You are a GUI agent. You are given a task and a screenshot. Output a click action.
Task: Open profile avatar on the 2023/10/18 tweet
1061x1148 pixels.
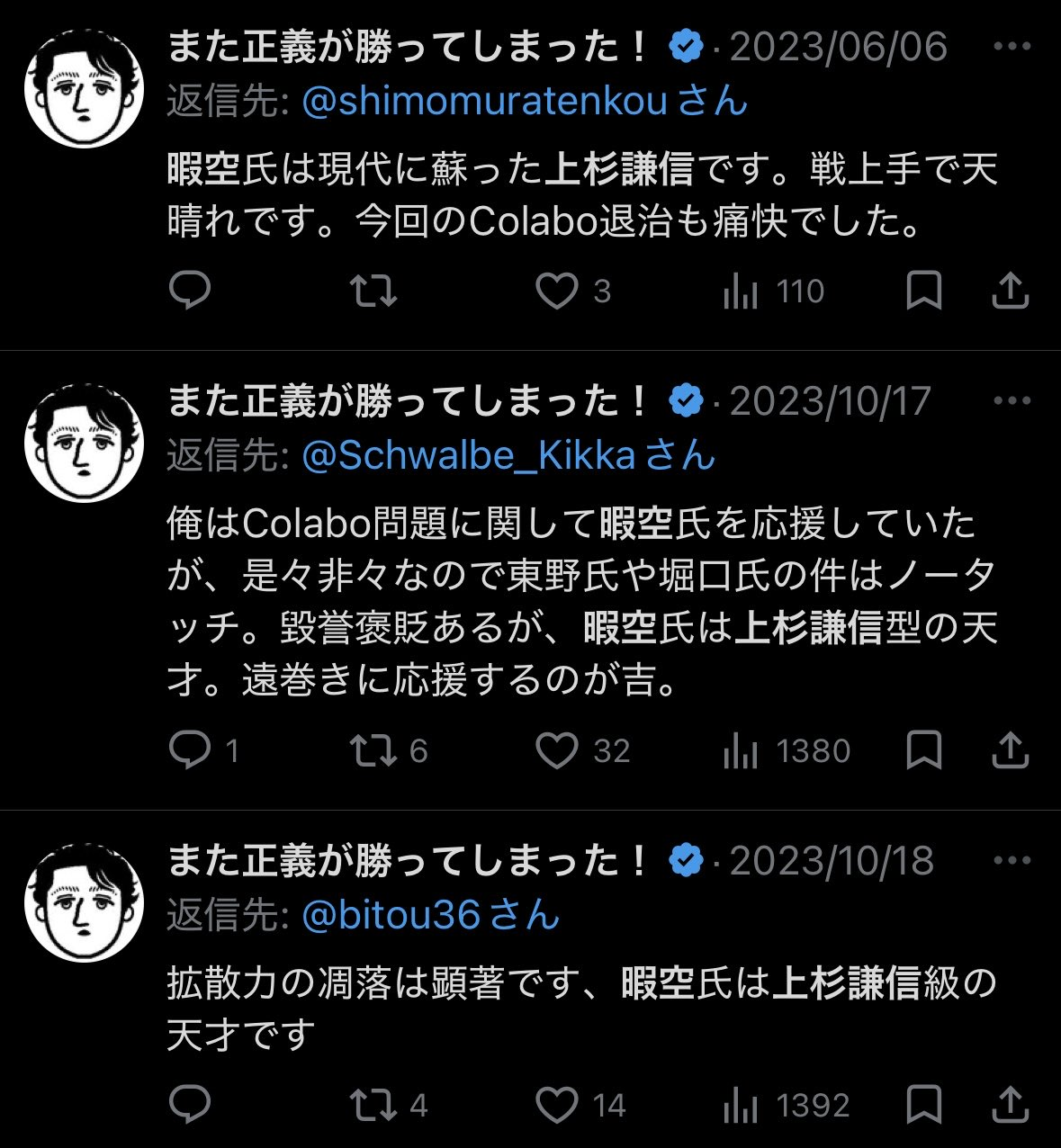click(84, 902)
